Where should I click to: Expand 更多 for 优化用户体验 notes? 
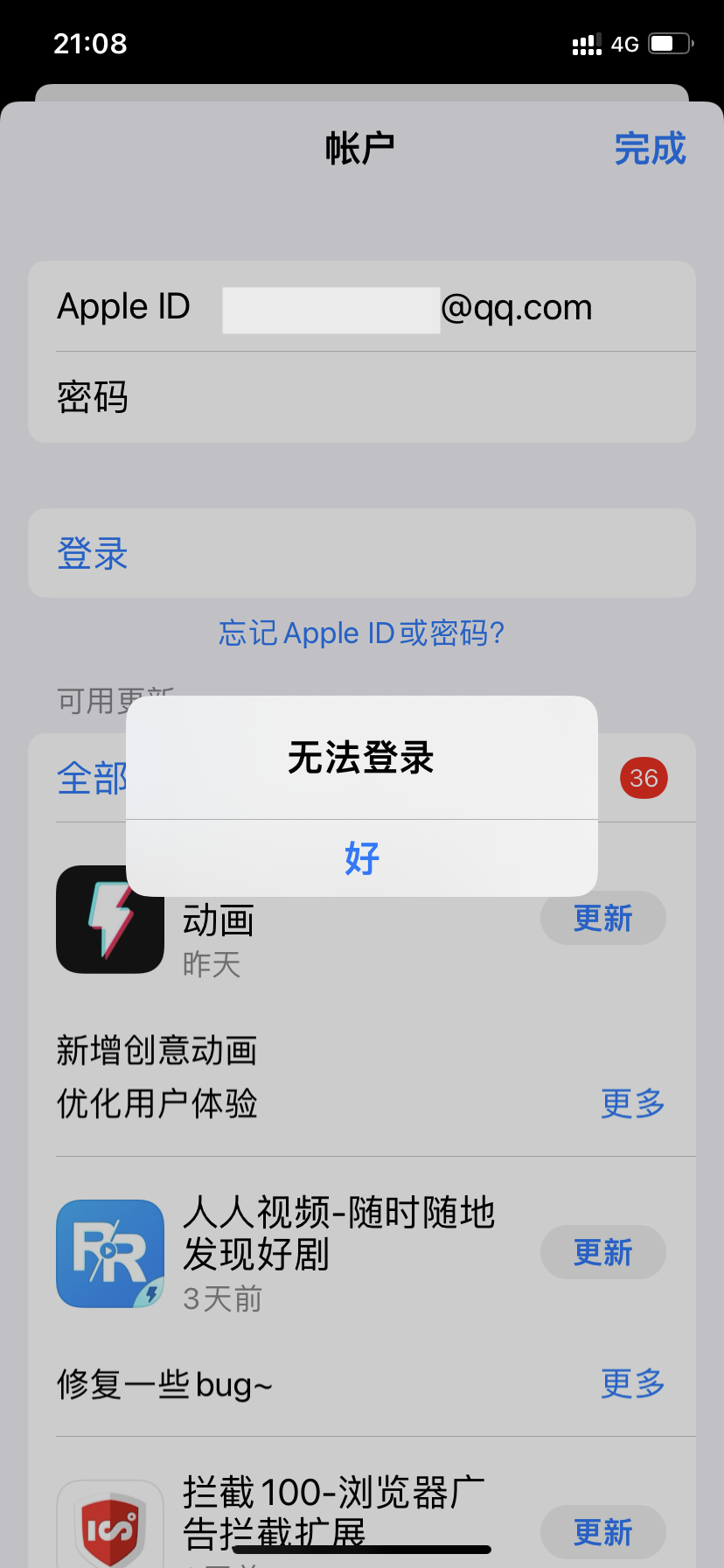(x=632, y=1103)
